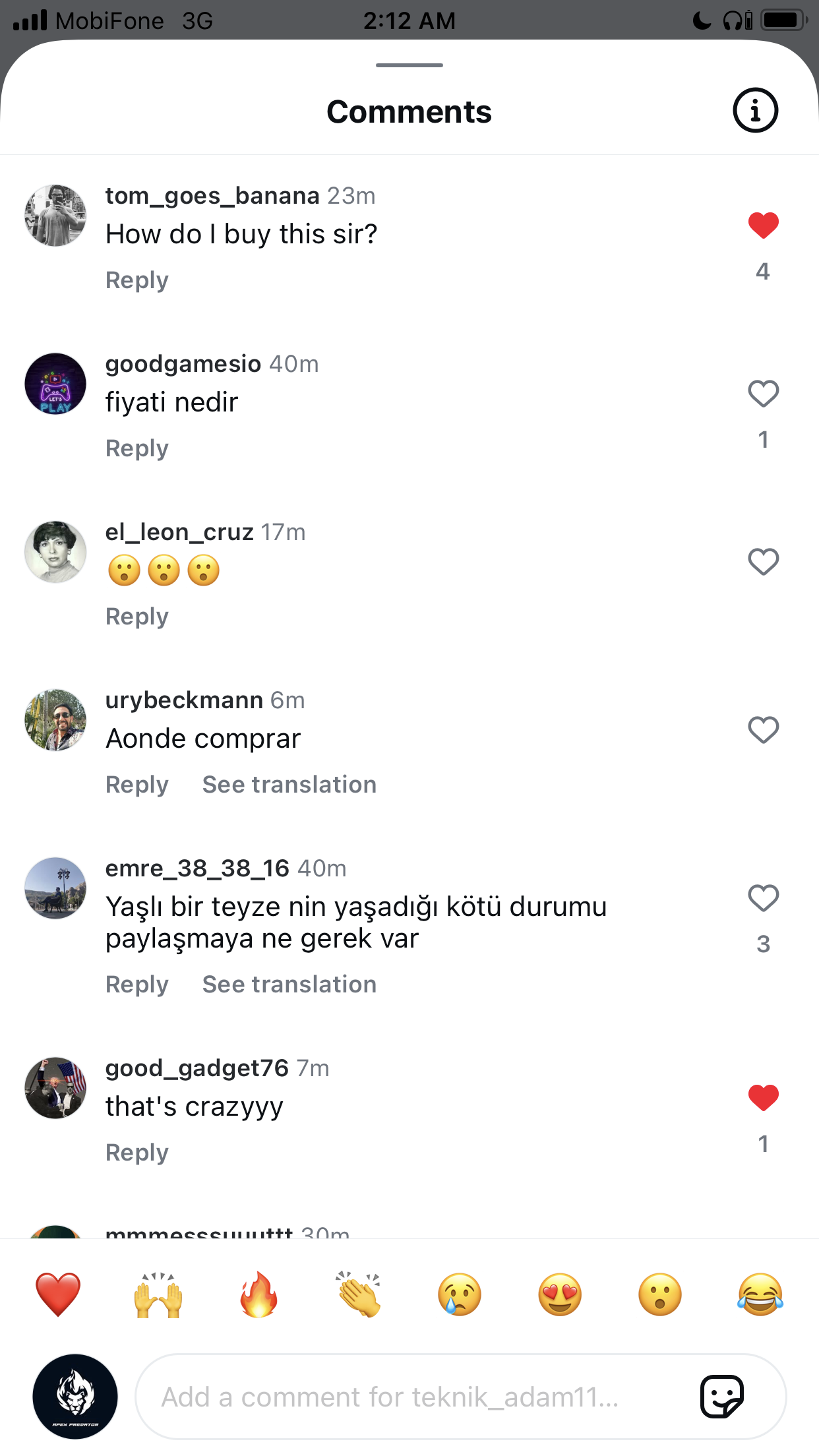The width and height of the screenshot is (819, 1456).
Task: Insert the laughing tears quick emoji
Action: (760, 1294)
